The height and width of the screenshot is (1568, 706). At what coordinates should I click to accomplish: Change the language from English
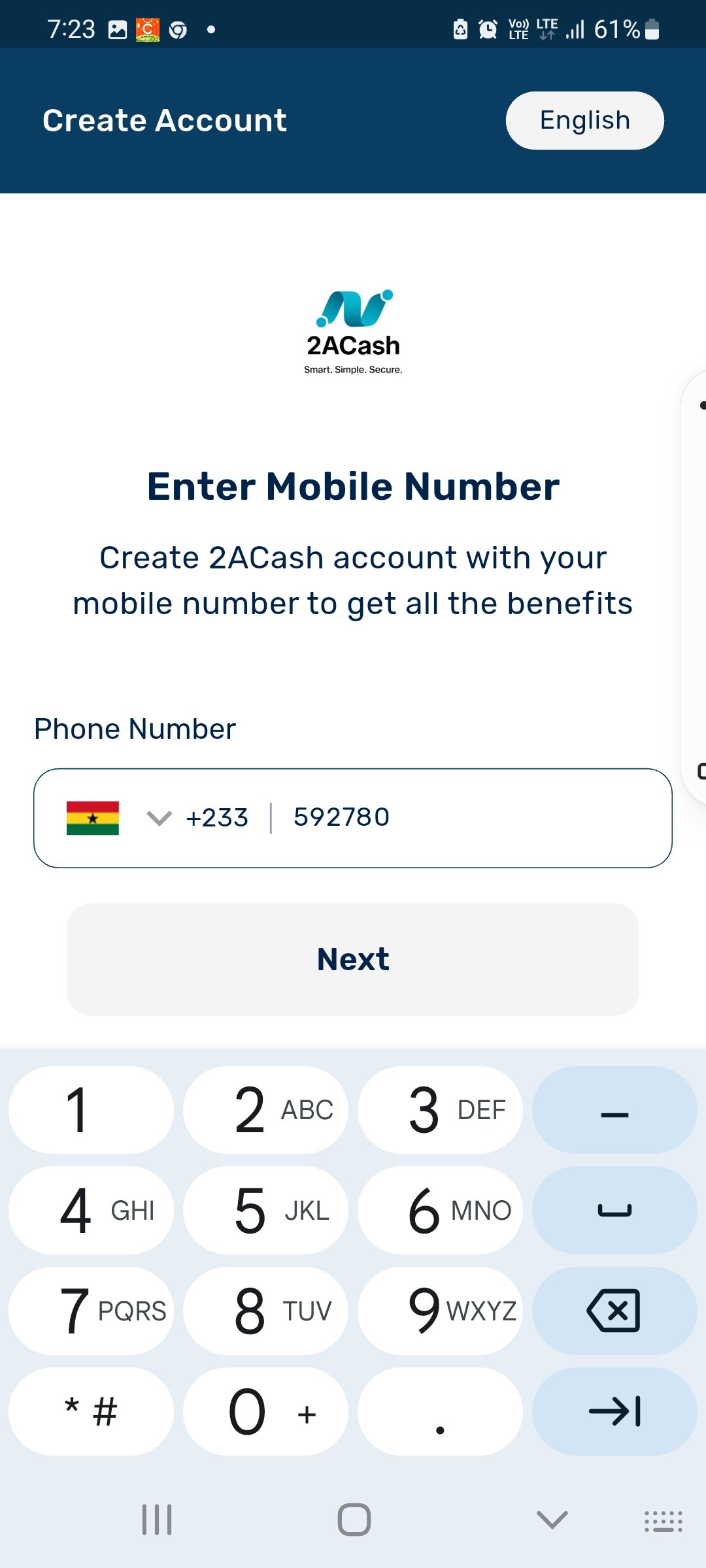[584, 120]
